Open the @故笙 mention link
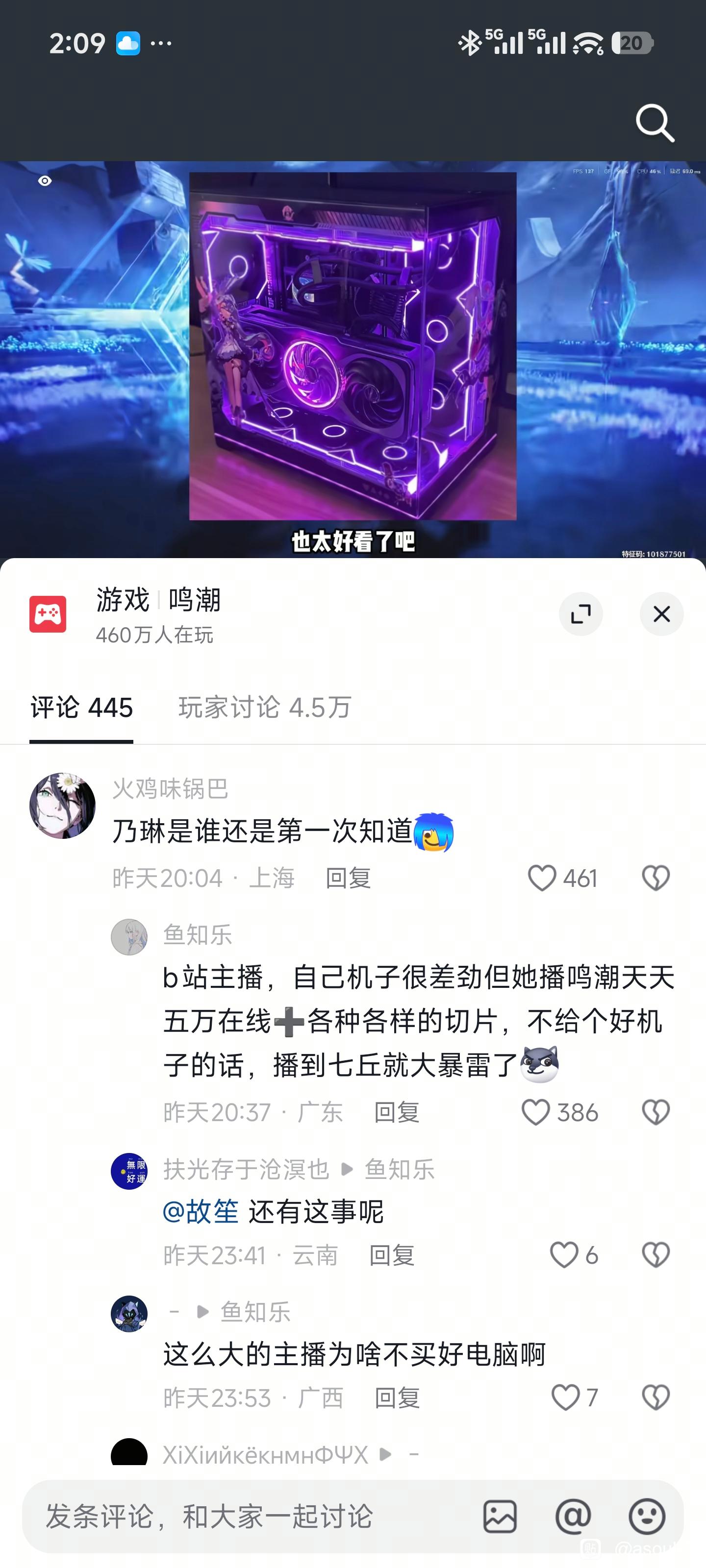Image resolution: width=706 pixels, height=1568 pixels. click(201, 1211)
